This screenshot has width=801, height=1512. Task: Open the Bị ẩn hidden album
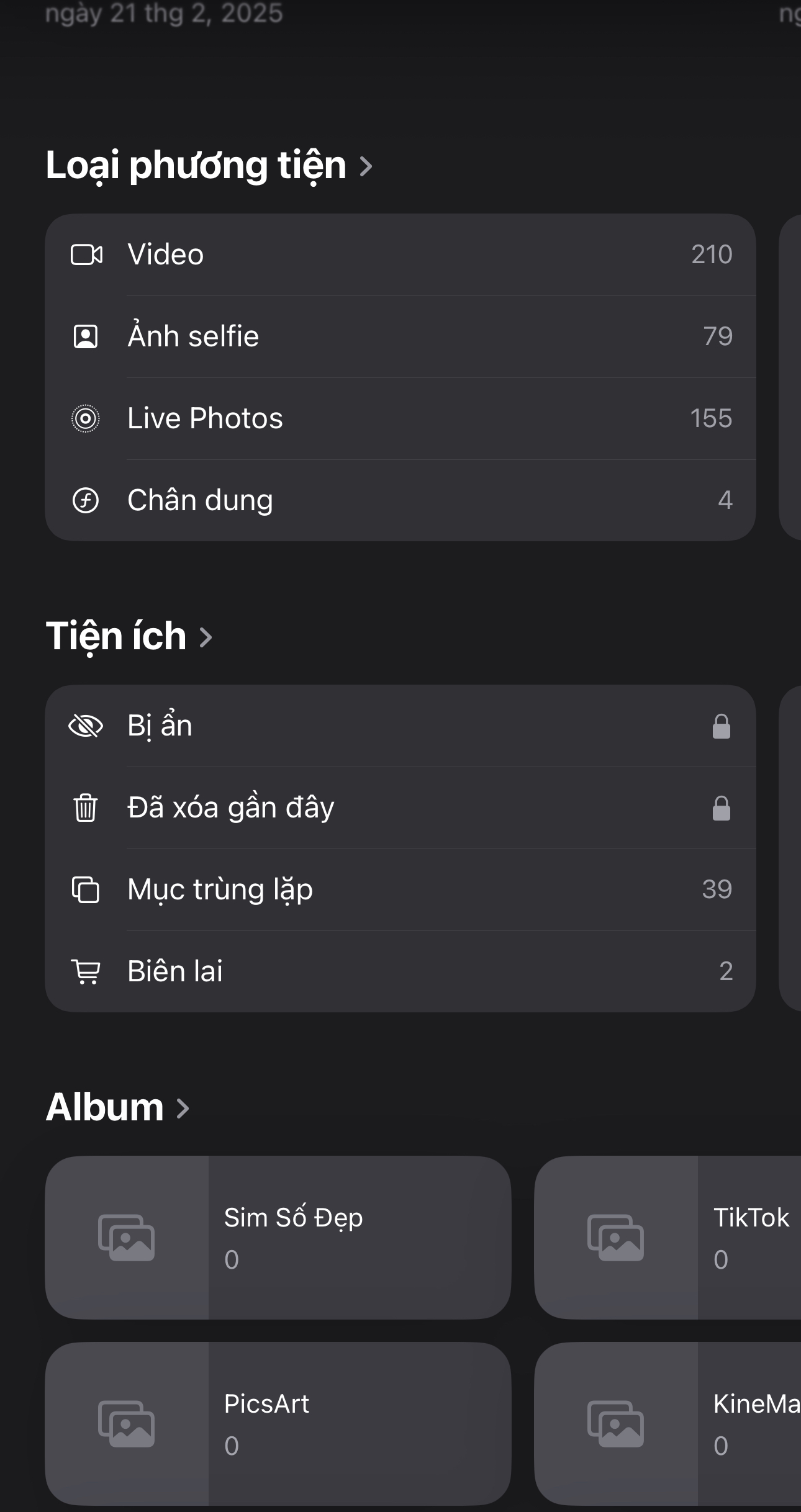point(400,726)
